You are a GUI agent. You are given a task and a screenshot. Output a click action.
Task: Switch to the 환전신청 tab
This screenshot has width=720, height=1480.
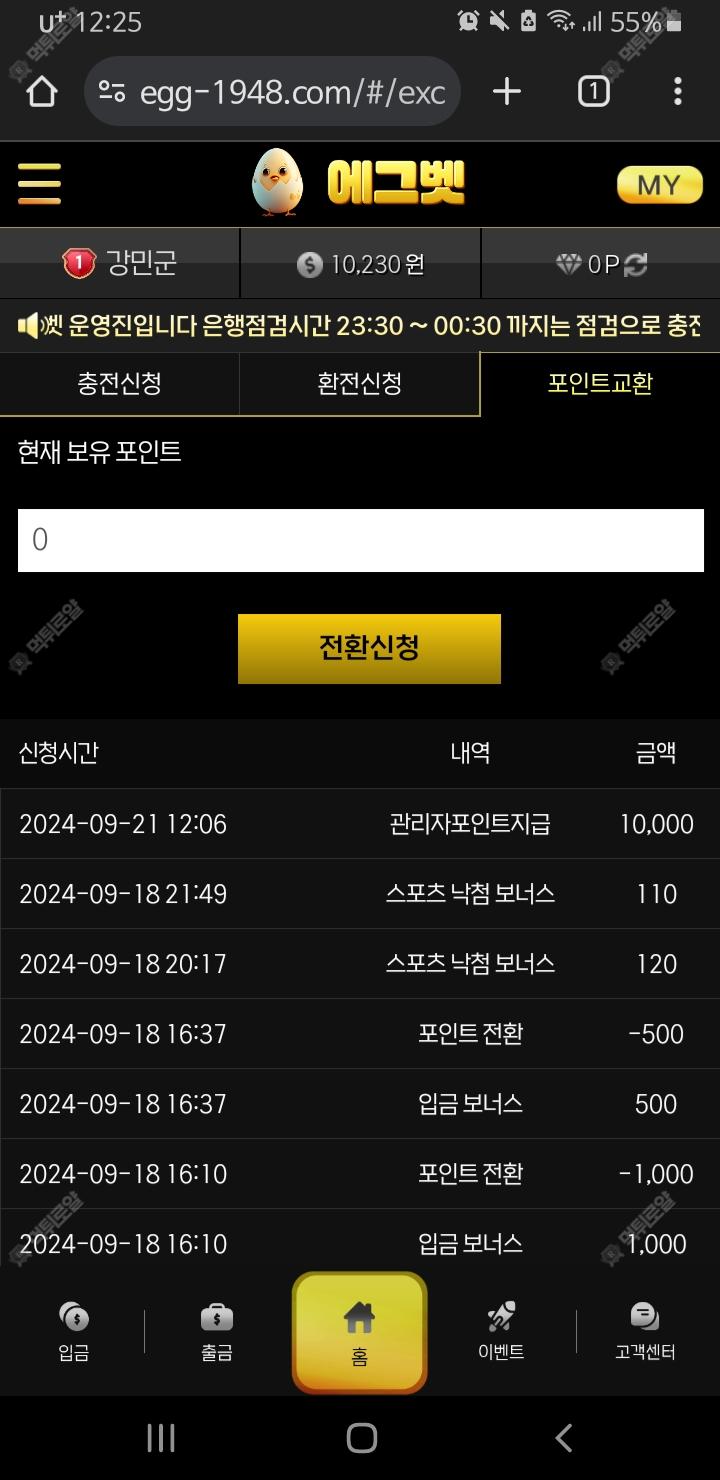[359, 383]
